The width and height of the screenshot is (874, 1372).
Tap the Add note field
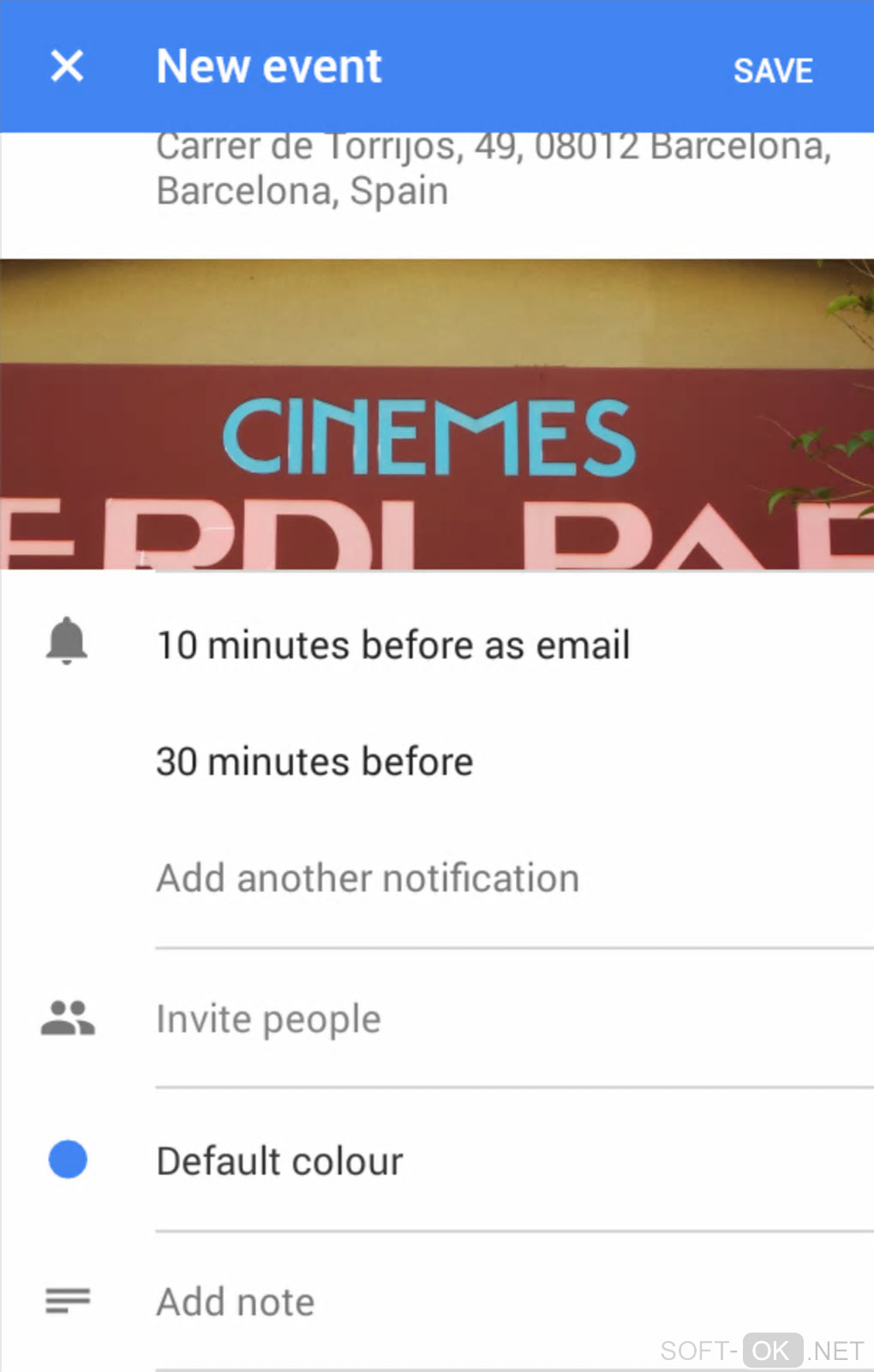236,1302
